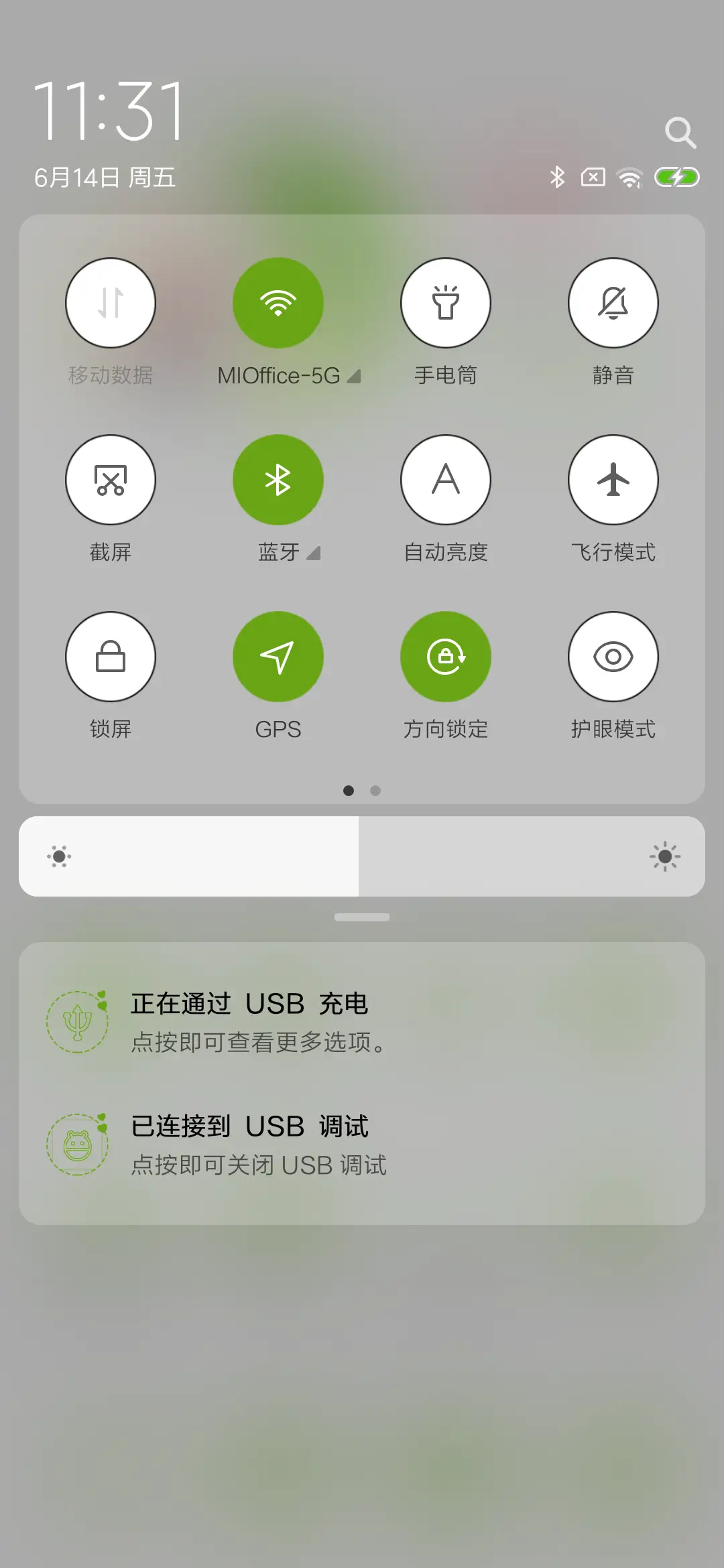The width and height of the screenshot is (724, 1568).
Task: Adjust the brightness slider
Action: pos(362,856)
